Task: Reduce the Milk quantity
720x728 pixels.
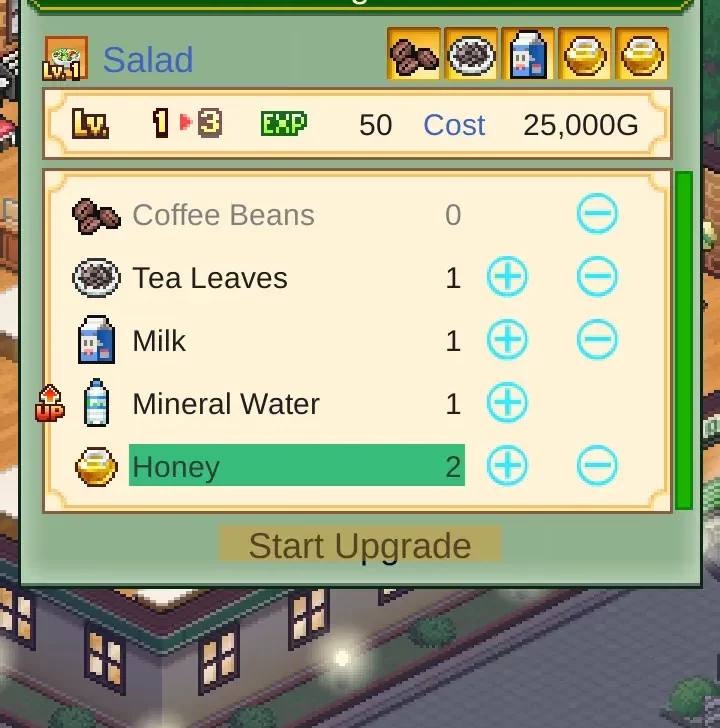Action: pyautogui.click(x=597, y=340)
